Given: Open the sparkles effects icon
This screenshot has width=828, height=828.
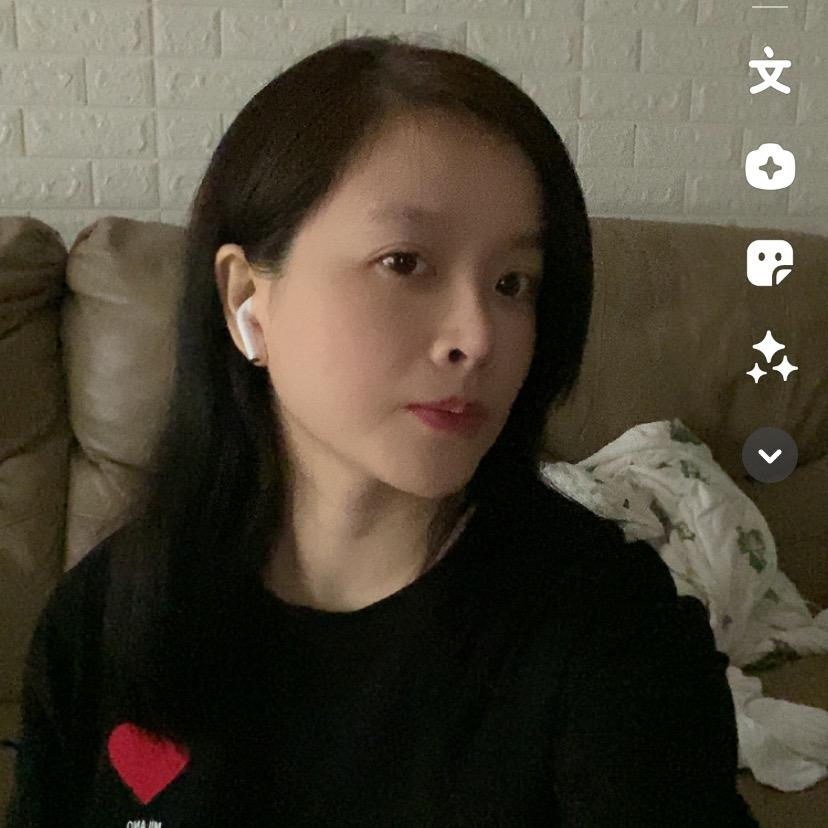Looking at the screenshot, I should (x=771, y=357).
